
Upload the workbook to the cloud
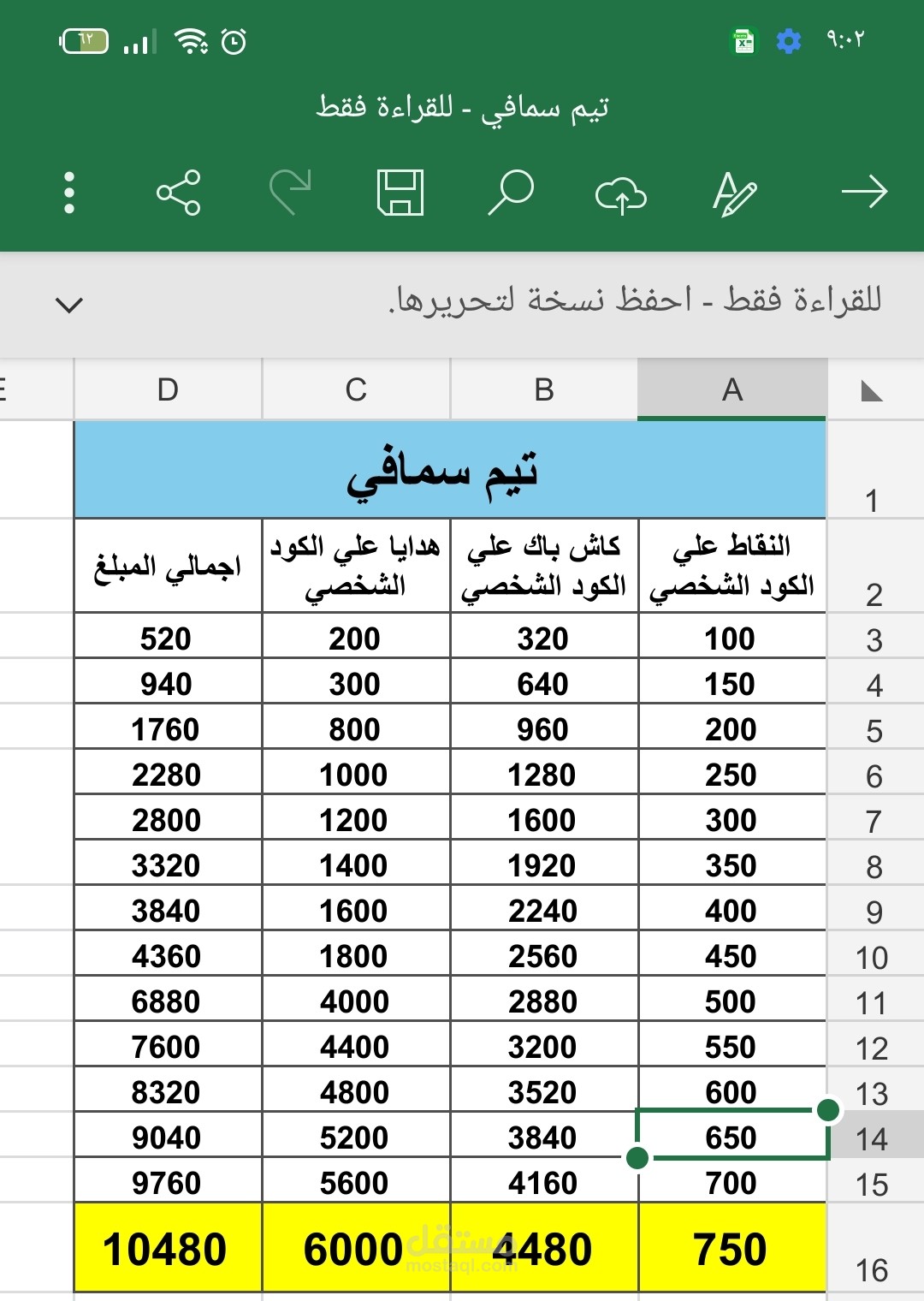622,193
